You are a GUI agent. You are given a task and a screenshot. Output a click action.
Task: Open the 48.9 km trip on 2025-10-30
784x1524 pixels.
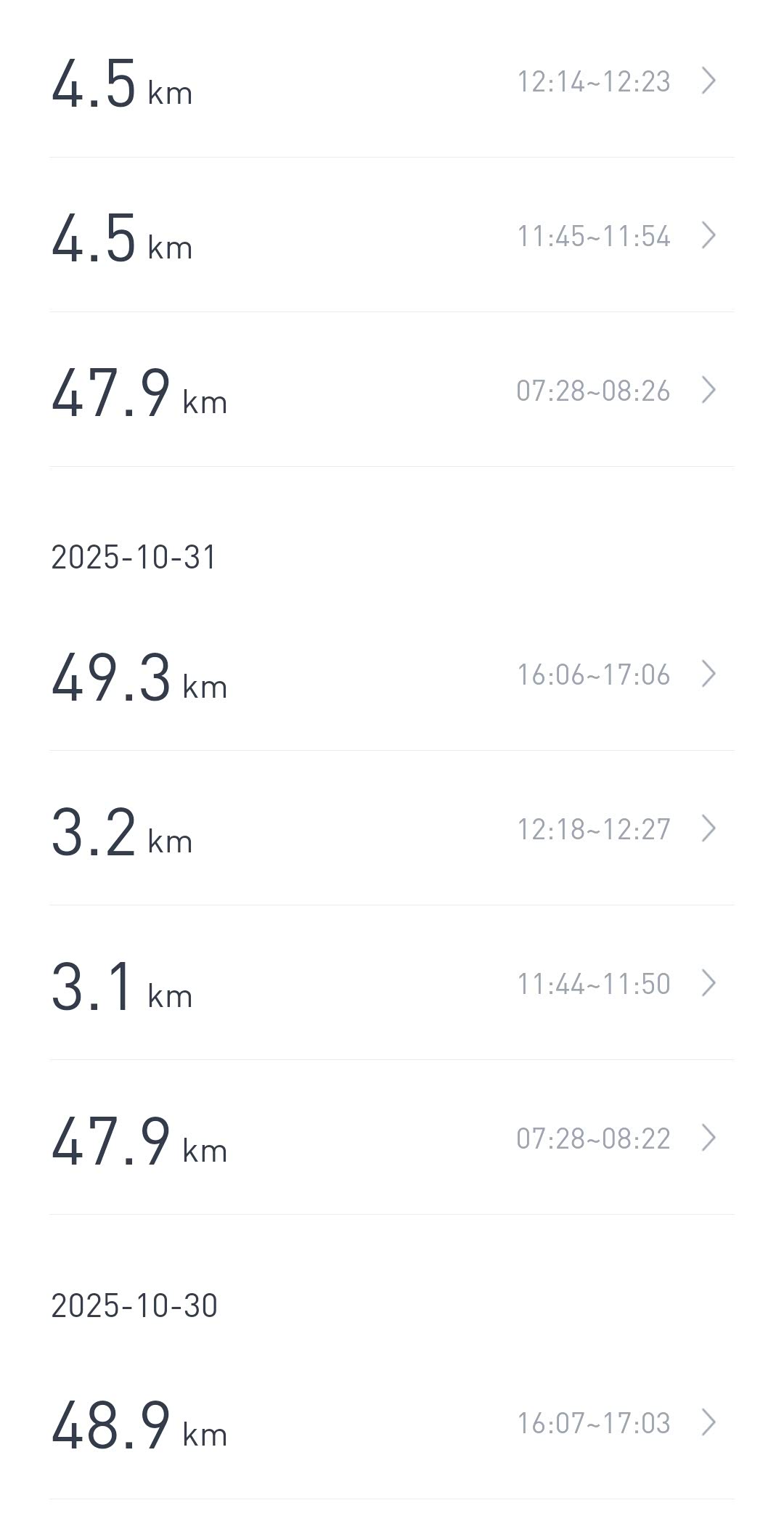coord(392,1422)
